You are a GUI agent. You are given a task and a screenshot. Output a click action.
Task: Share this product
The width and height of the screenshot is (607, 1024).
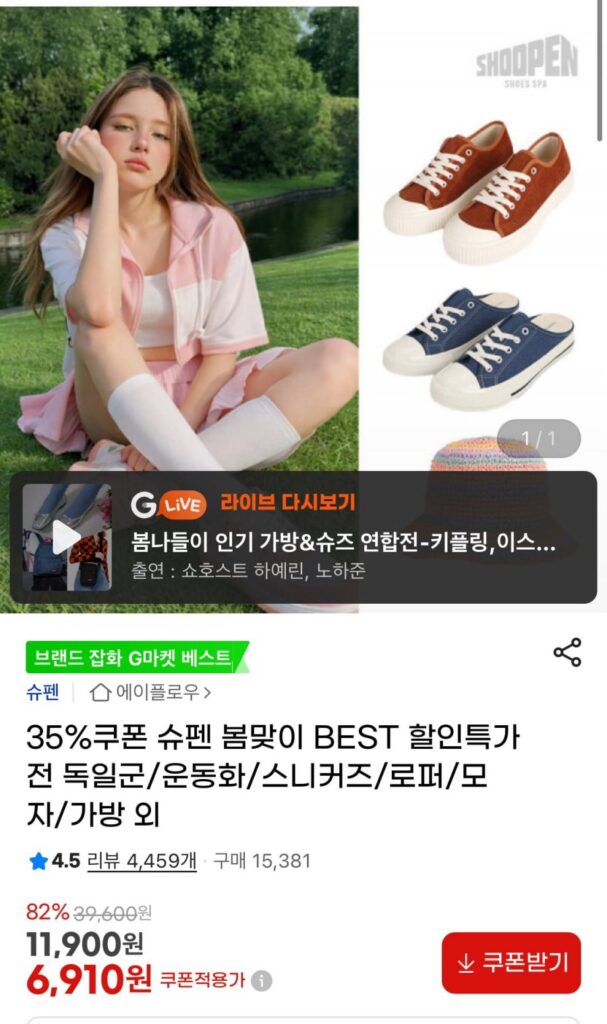[x=567, y=653]
